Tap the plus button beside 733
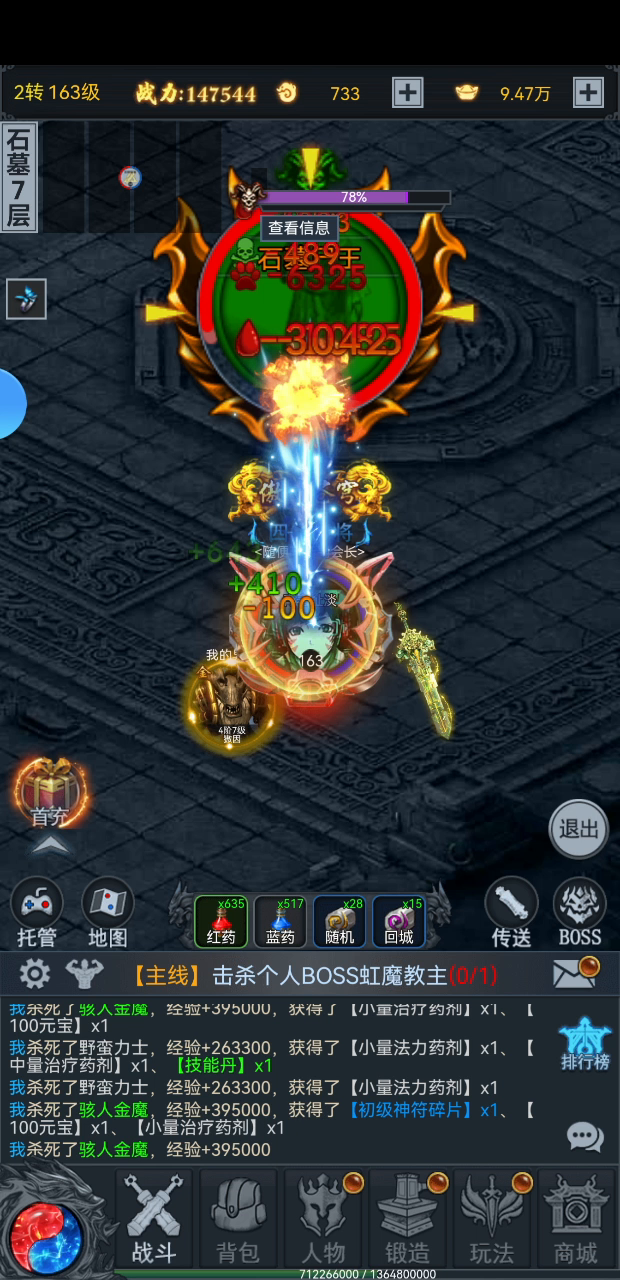Screen dimensions: 620x1280 coord(407,93)
